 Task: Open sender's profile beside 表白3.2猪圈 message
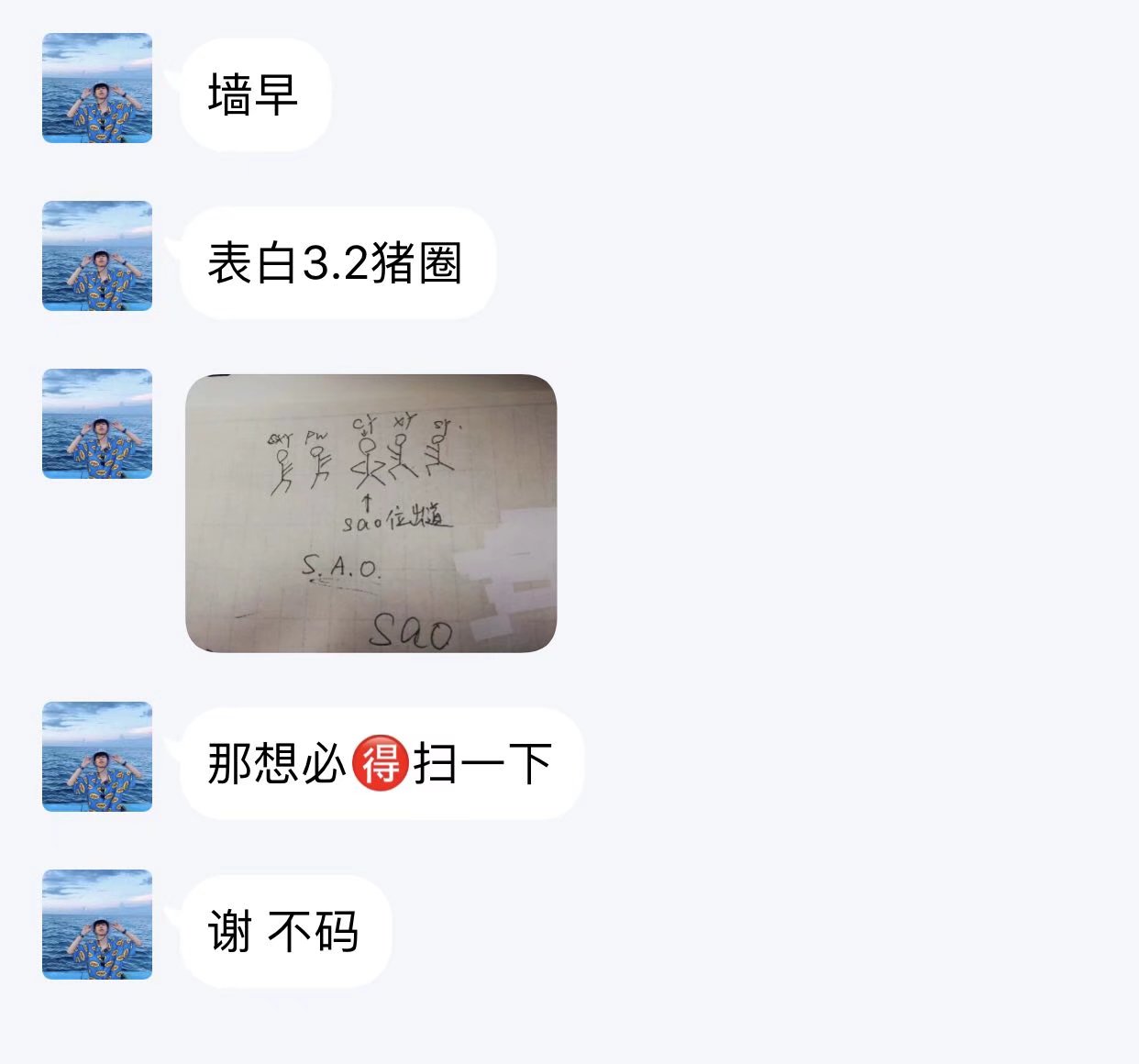click(97, 256)
